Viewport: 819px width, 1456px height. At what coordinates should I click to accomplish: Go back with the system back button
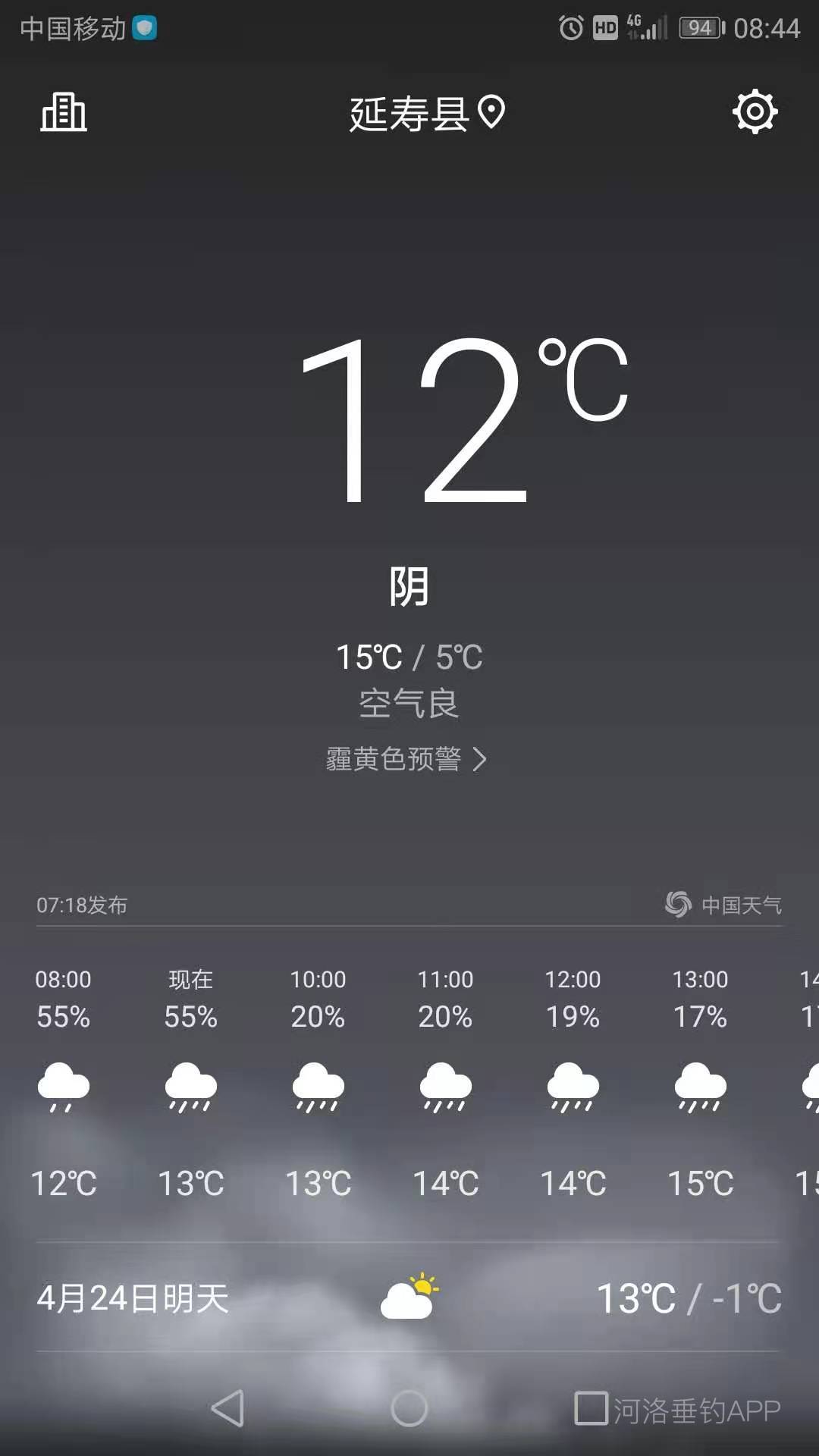click(227, 1408)
